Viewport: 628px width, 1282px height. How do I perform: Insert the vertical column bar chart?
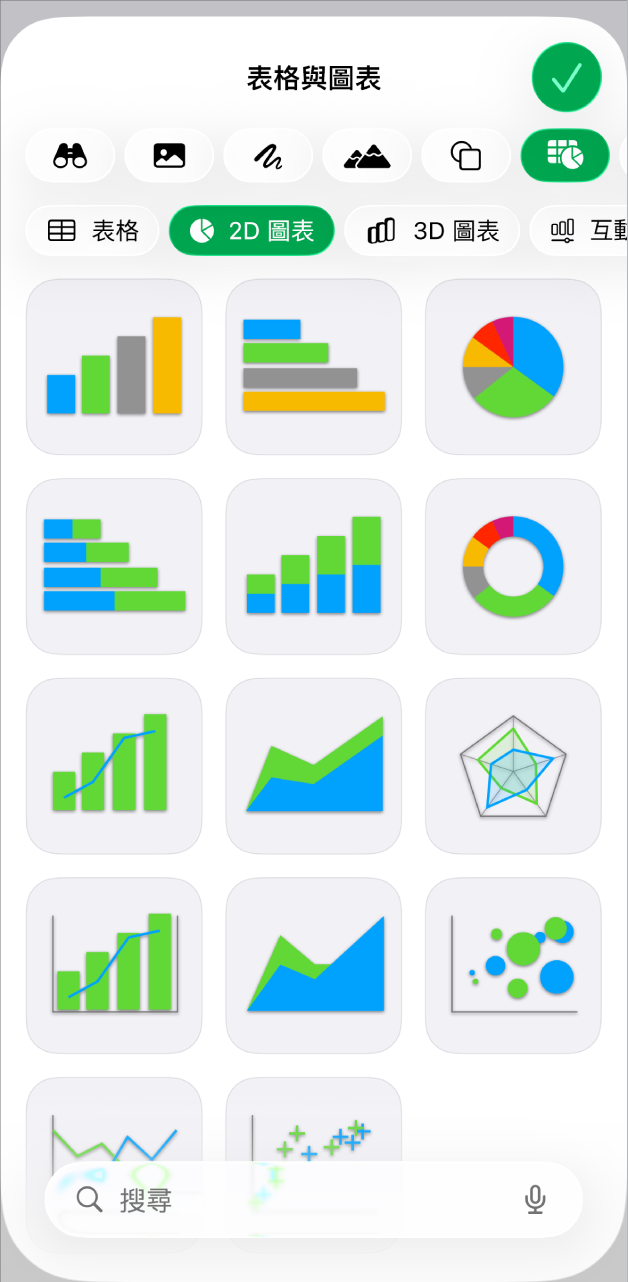tap(114, 366)
